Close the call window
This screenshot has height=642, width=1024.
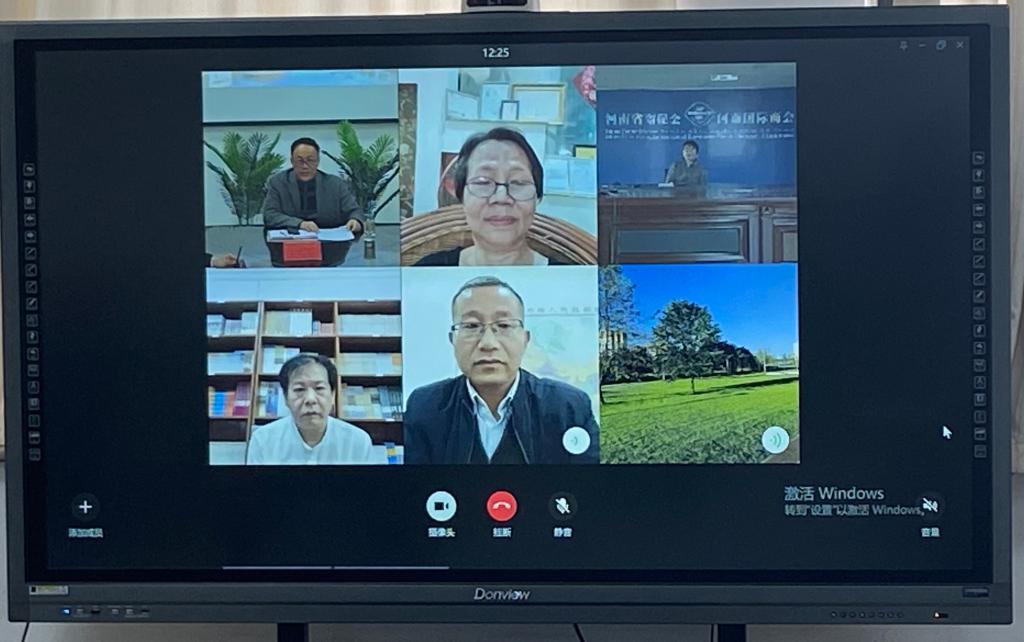click(960, 45)
